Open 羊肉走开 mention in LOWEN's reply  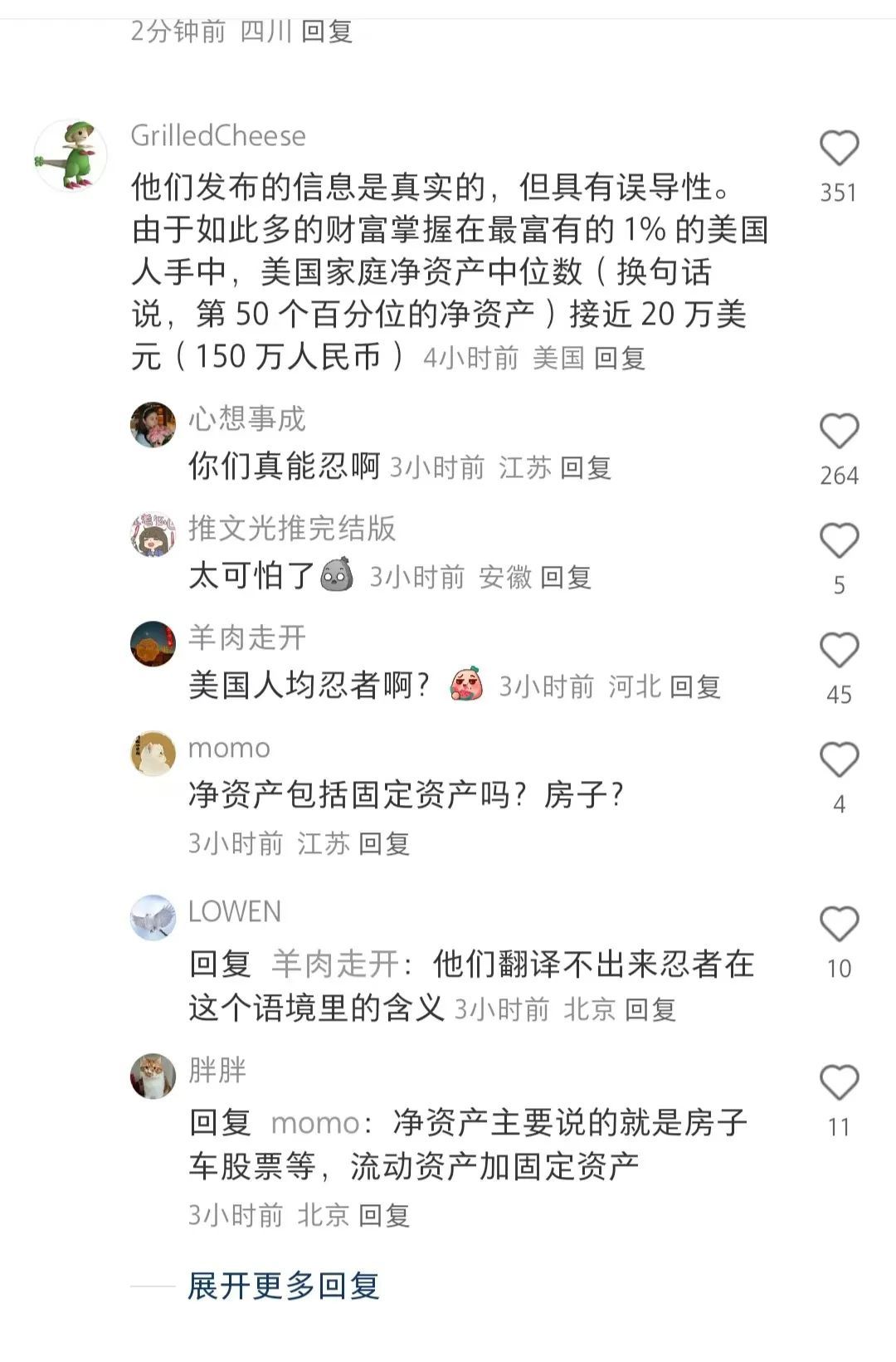[x=335, y=964]
